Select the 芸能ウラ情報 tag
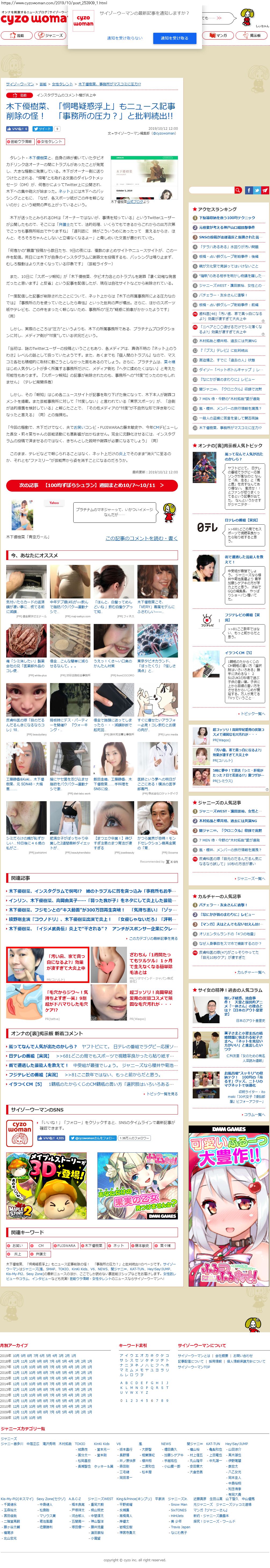Image resolution: width=270 pixels, height=1568 pixels. tap(20, 141)
